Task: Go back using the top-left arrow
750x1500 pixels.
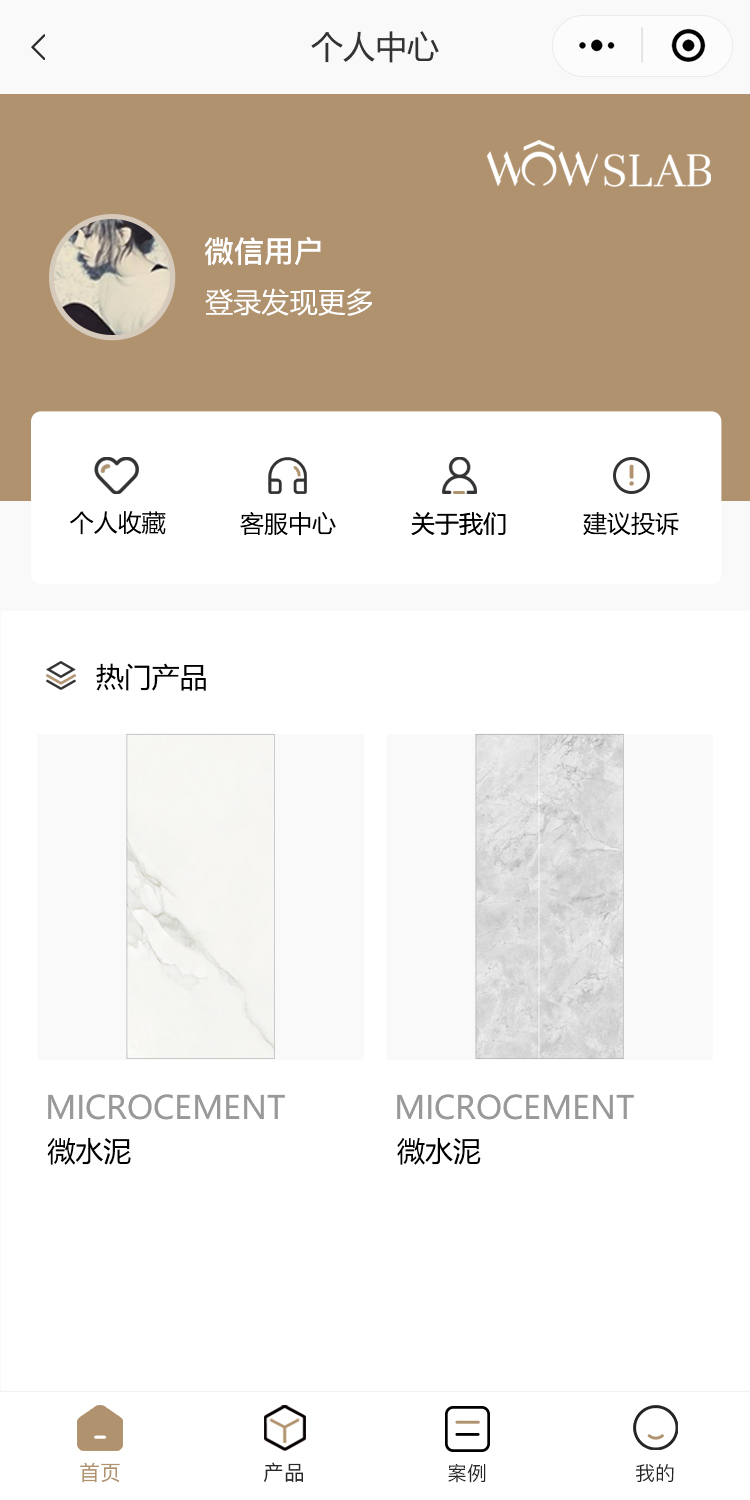Action: point(39,47)
